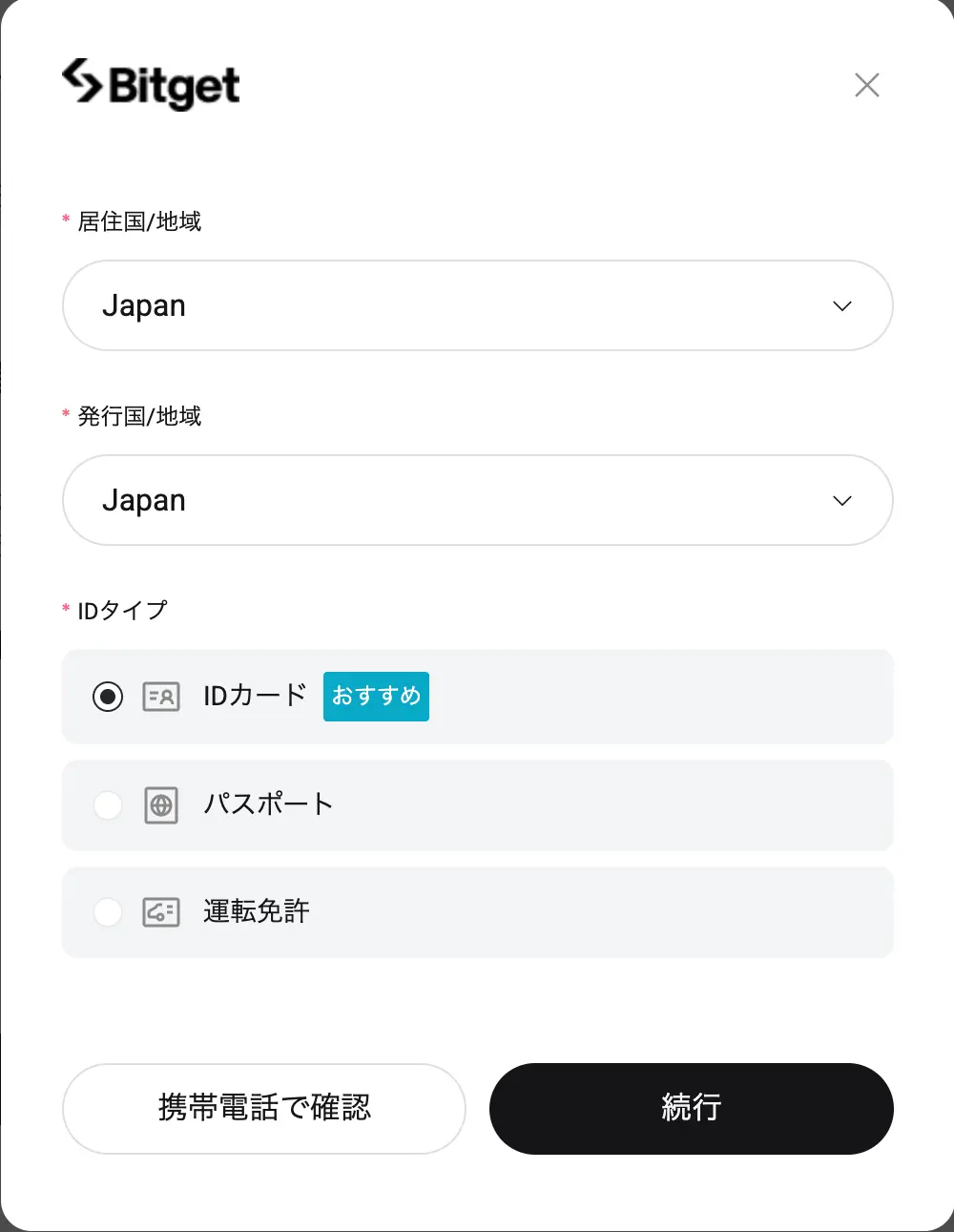Click the blue おすすめ badge
Image resolution: width=954 pixels, height=1232 pixels.
[375, 697]
